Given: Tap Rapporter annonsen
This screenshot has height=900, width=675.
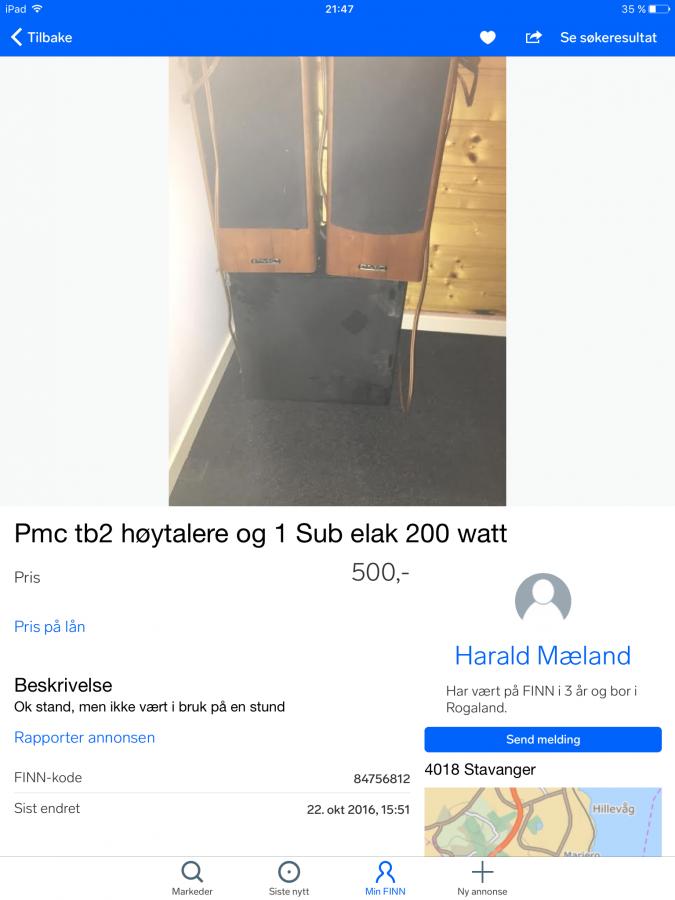Looking at the screenshot, I should coord(84,738).
